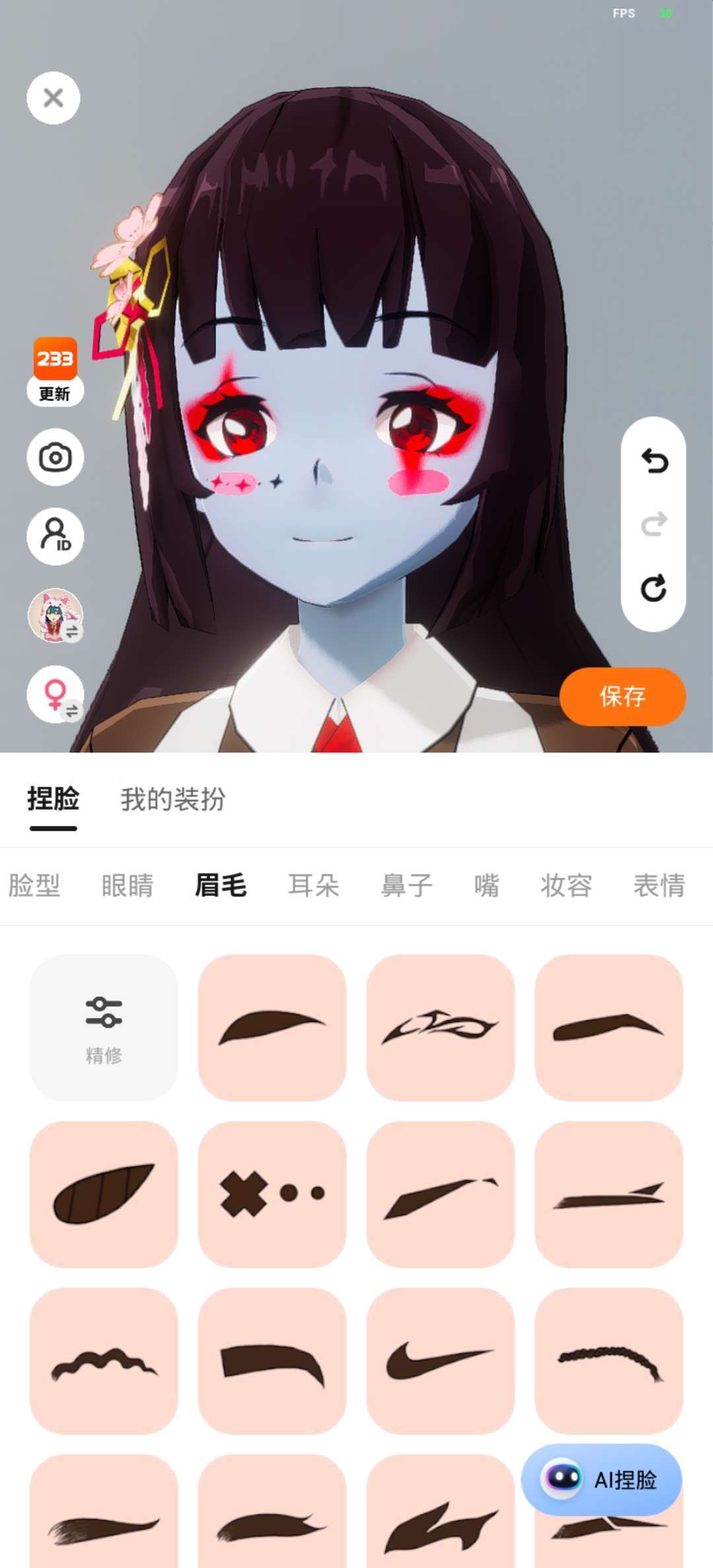
Task: Choose the cross-and-dots eyebrow style
Action: 272,1194
